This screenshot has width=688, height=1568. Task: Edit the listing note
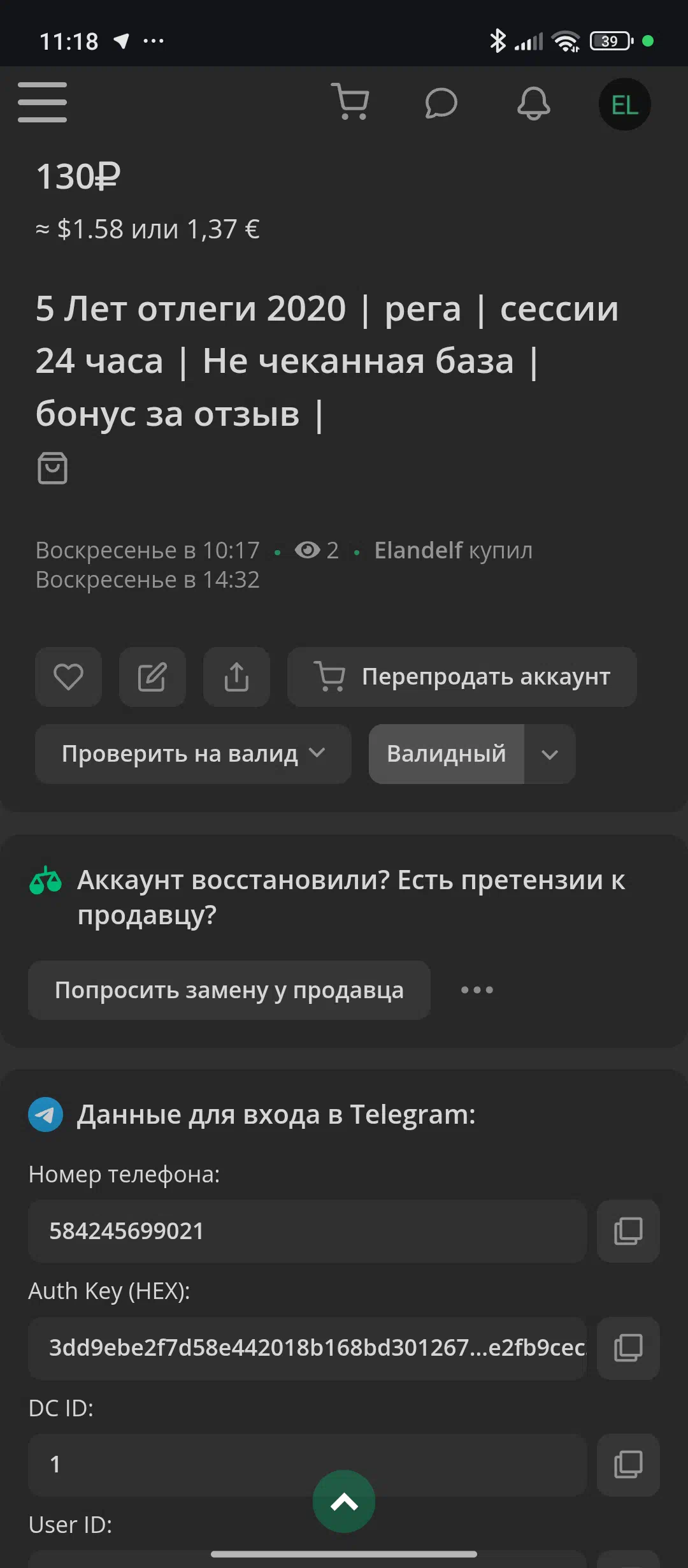pyautogui.click(x=152, y=677)
